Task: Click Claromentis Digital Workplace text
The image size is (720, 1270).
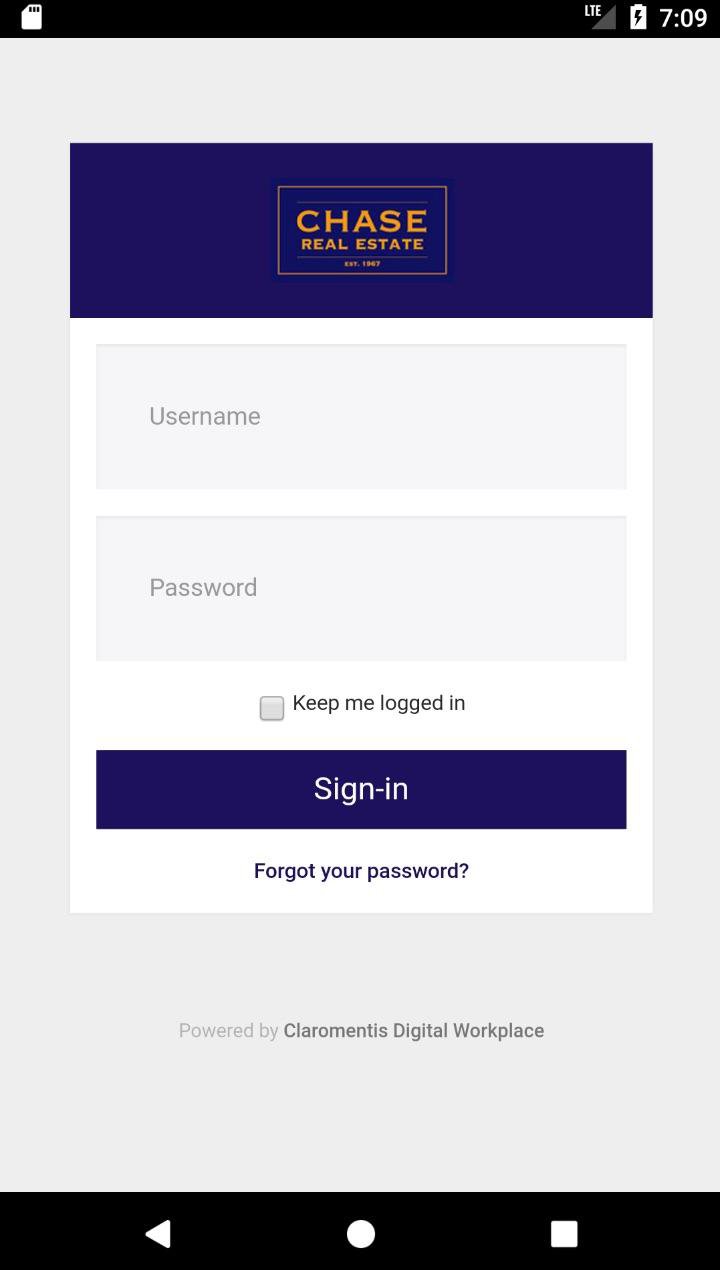Action: [x=413, y=1030]
